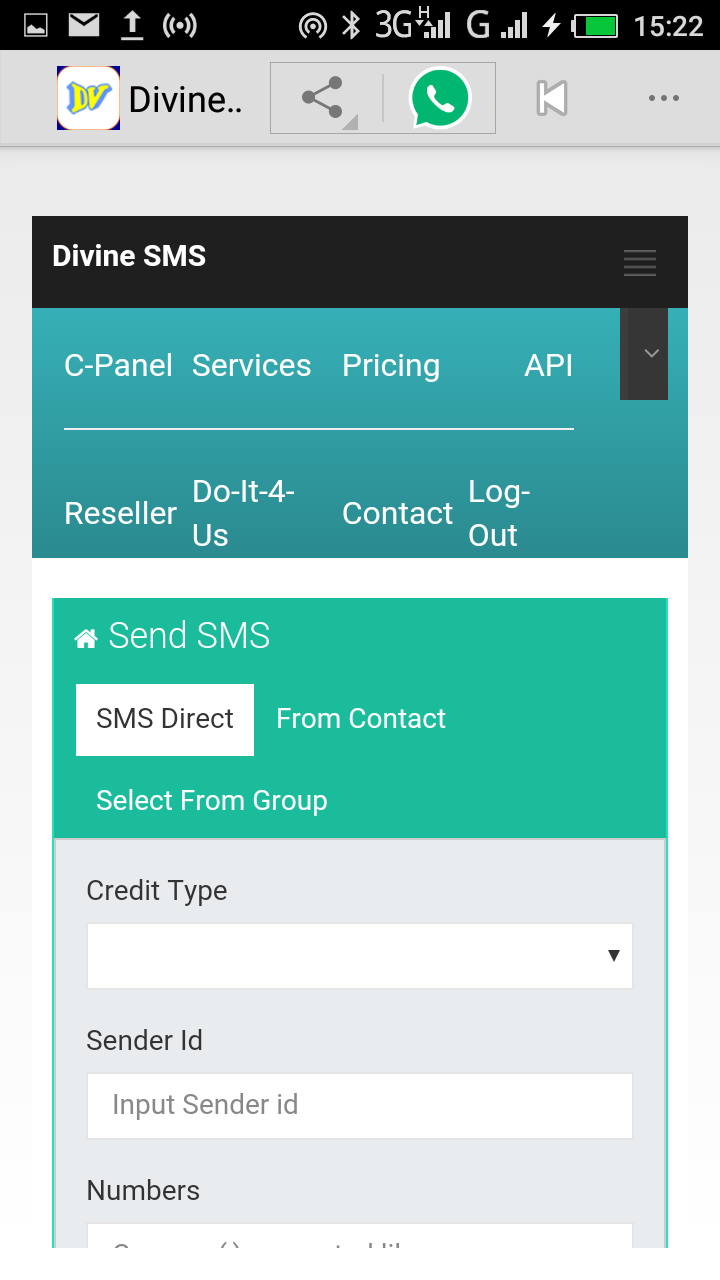Screen dimensions: 720x1280
Task: Open the Reseller page
Action: coord(120,513)
